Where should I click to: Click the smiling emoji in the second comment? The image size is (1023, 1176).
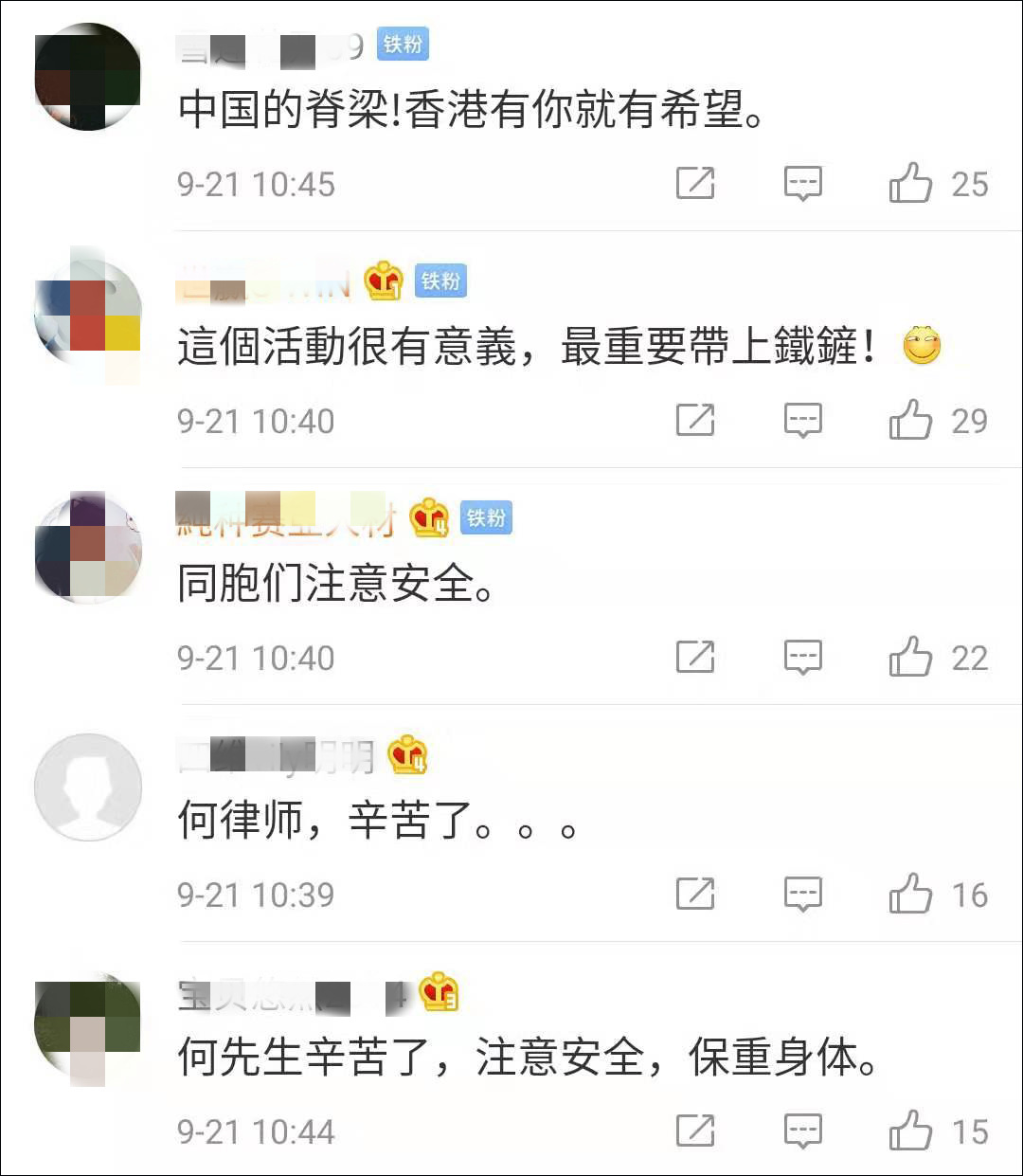(x=922, y=347)
